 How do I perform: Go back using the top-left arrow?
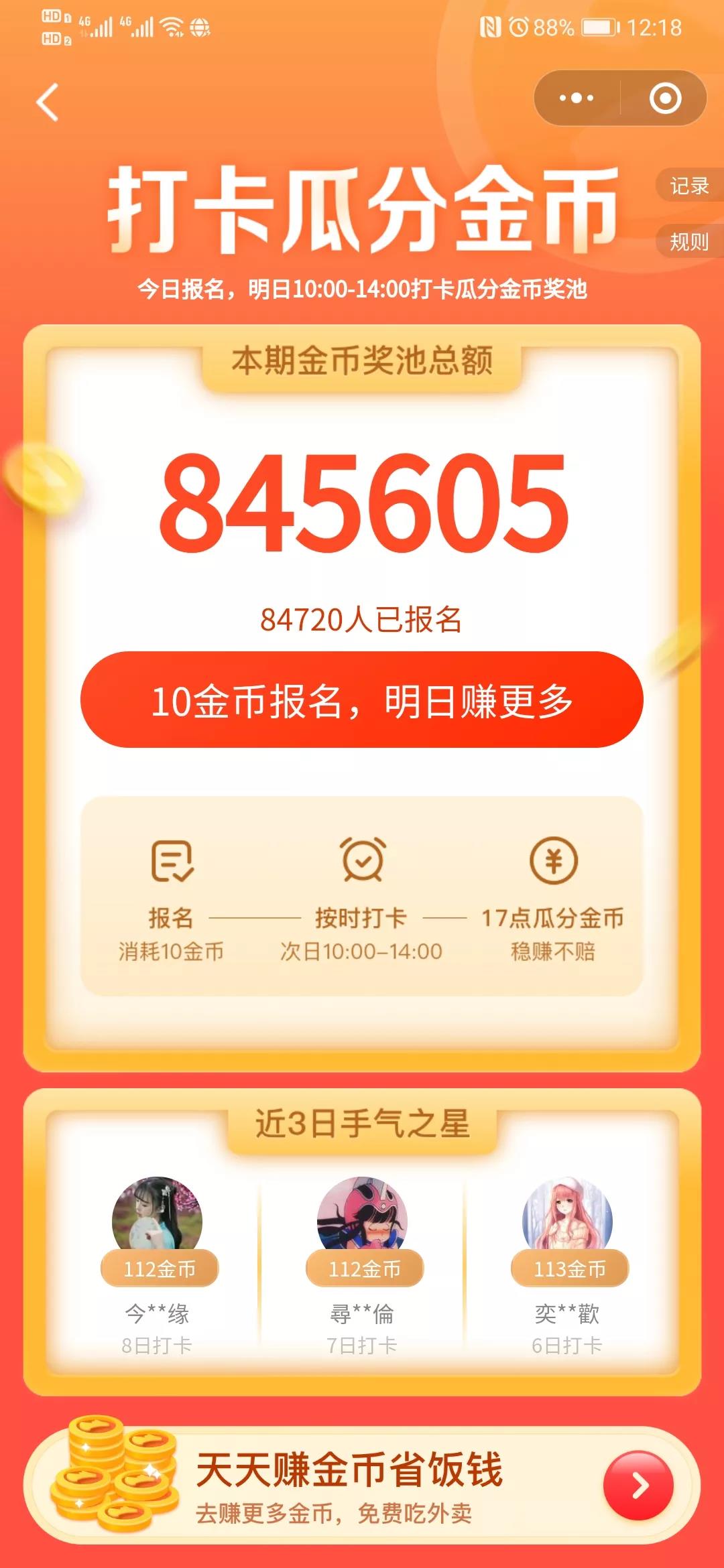point(48,103)
